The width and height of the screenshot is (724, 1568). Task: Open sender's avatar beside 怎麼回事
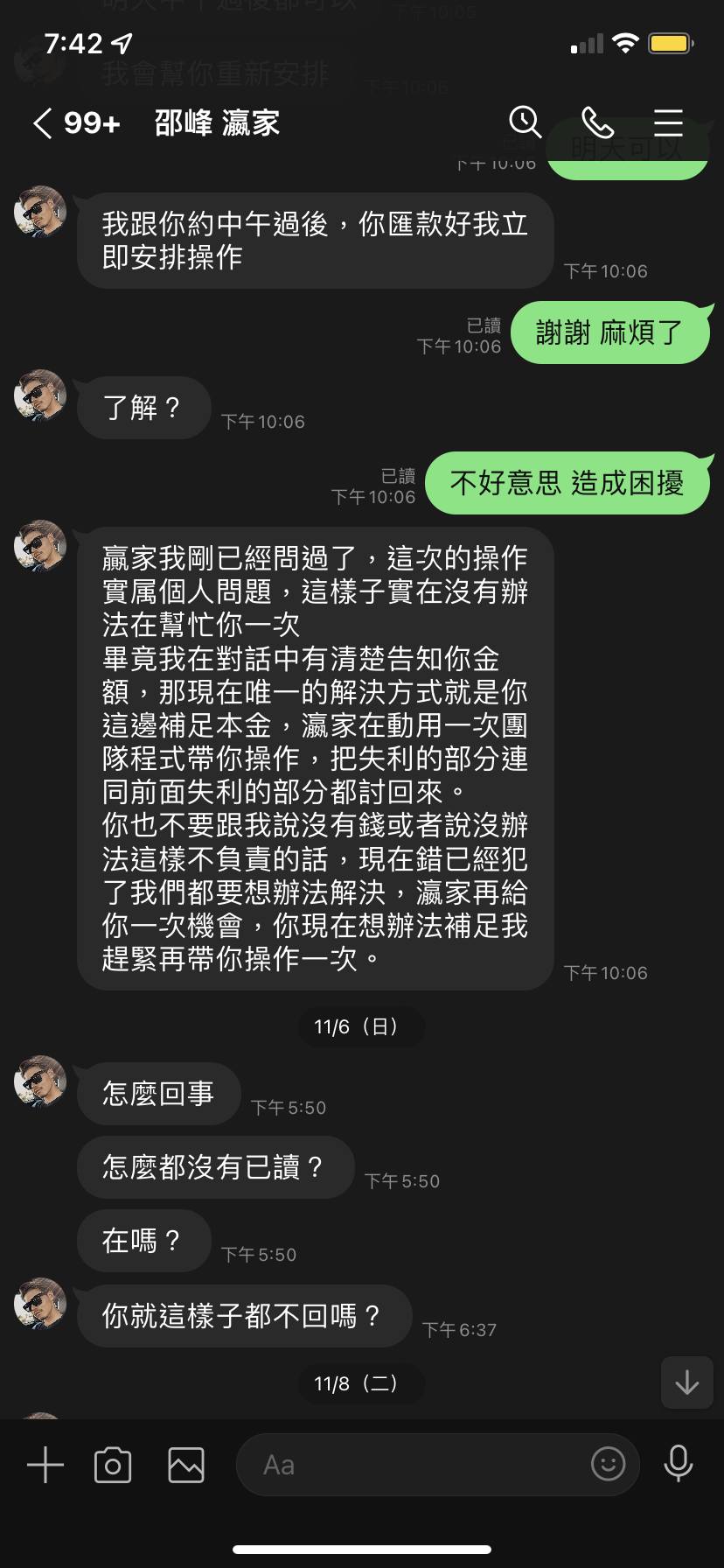coord(40,1081)
